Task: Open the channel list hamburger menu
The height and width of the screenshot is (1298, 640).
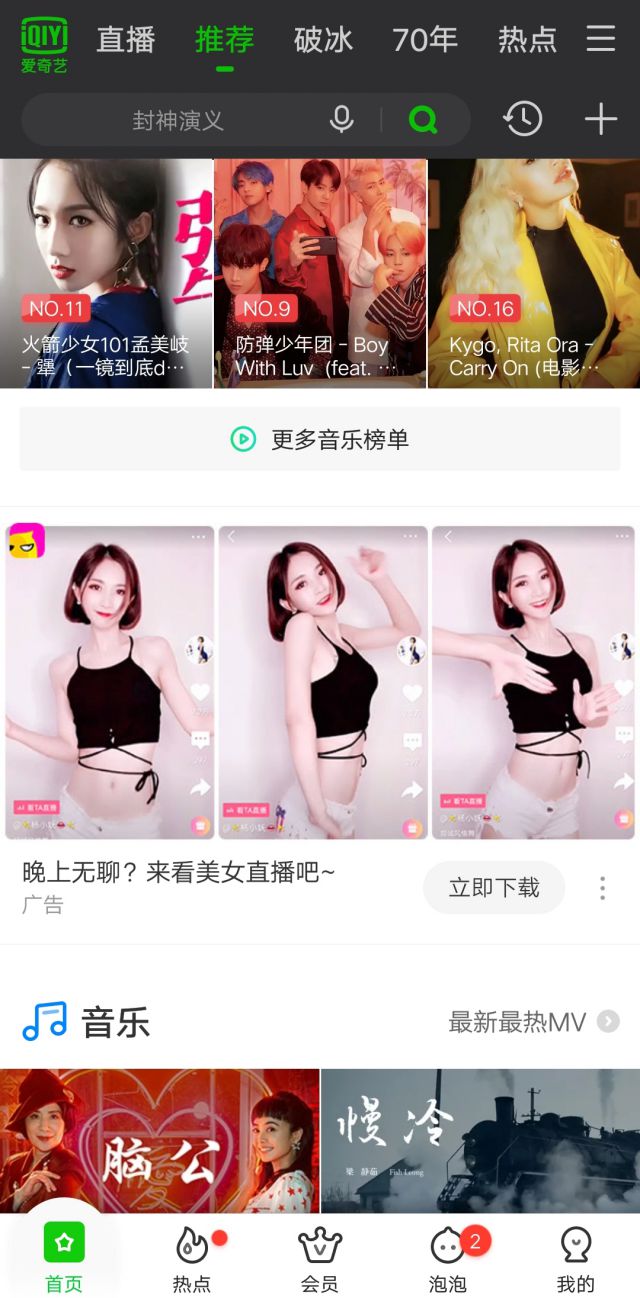Action: coord(601,39)
